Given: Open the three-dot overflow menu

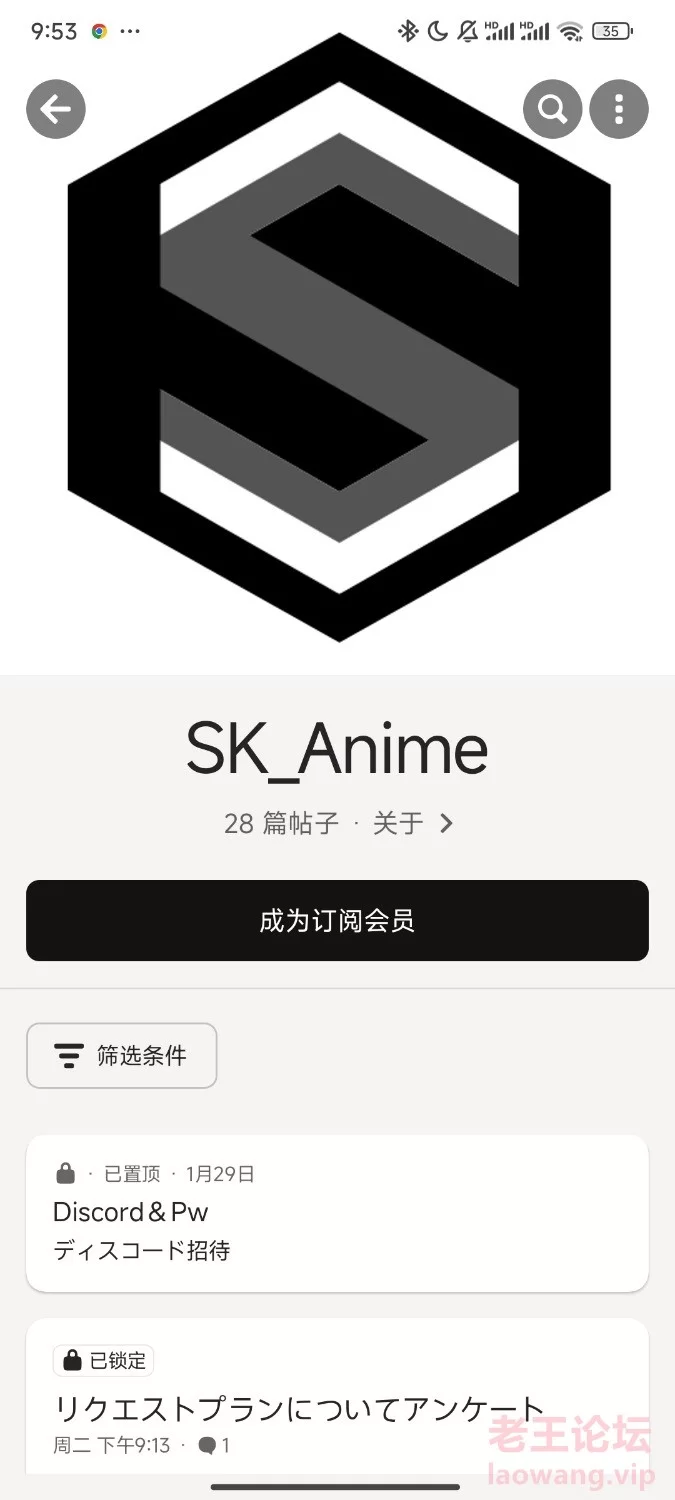Looking at the screenshot, I should [x=619, y=108].
